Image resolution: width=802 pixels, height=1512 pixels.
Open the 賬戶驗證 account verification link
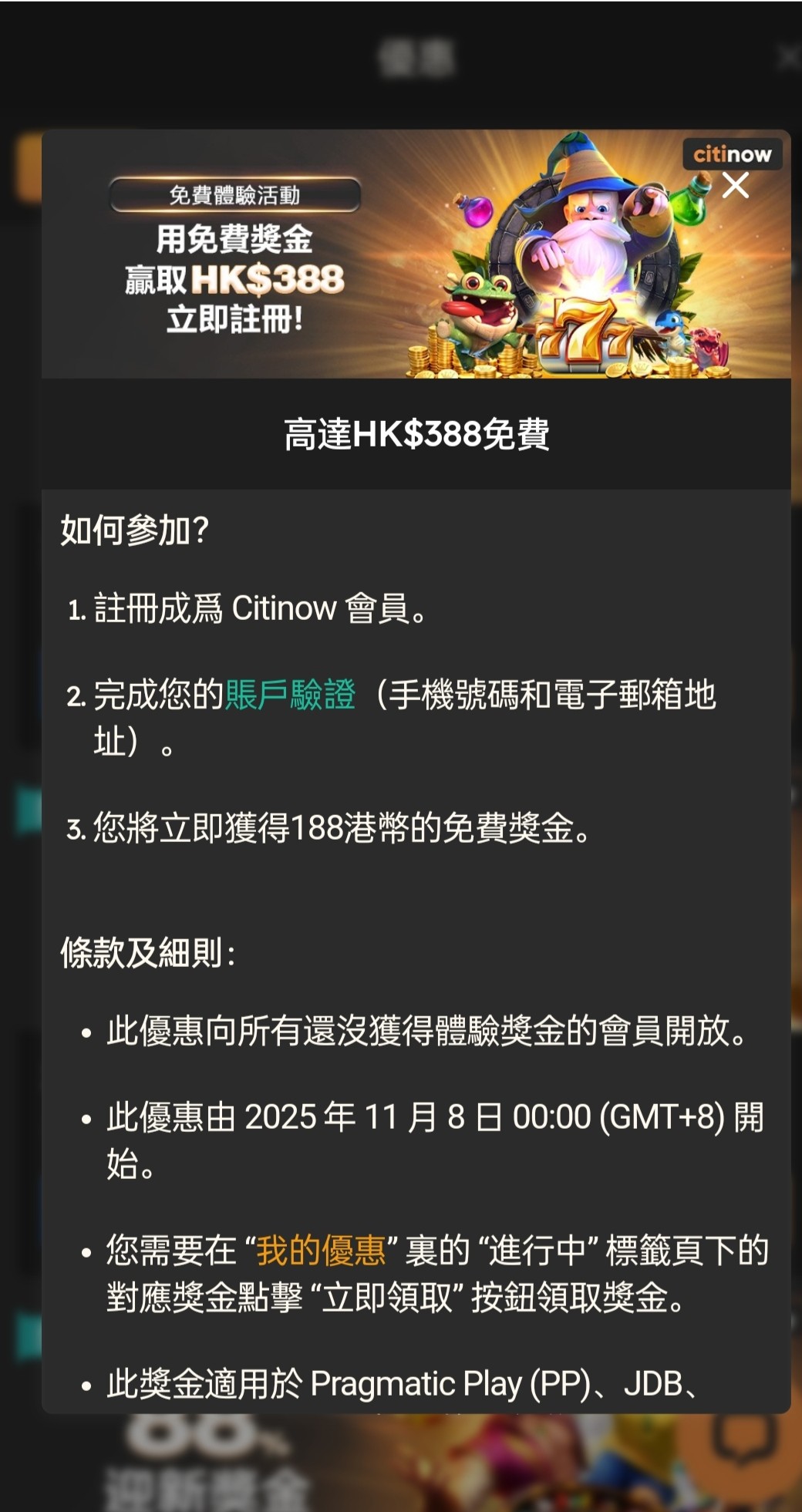(x=290, y=695)
